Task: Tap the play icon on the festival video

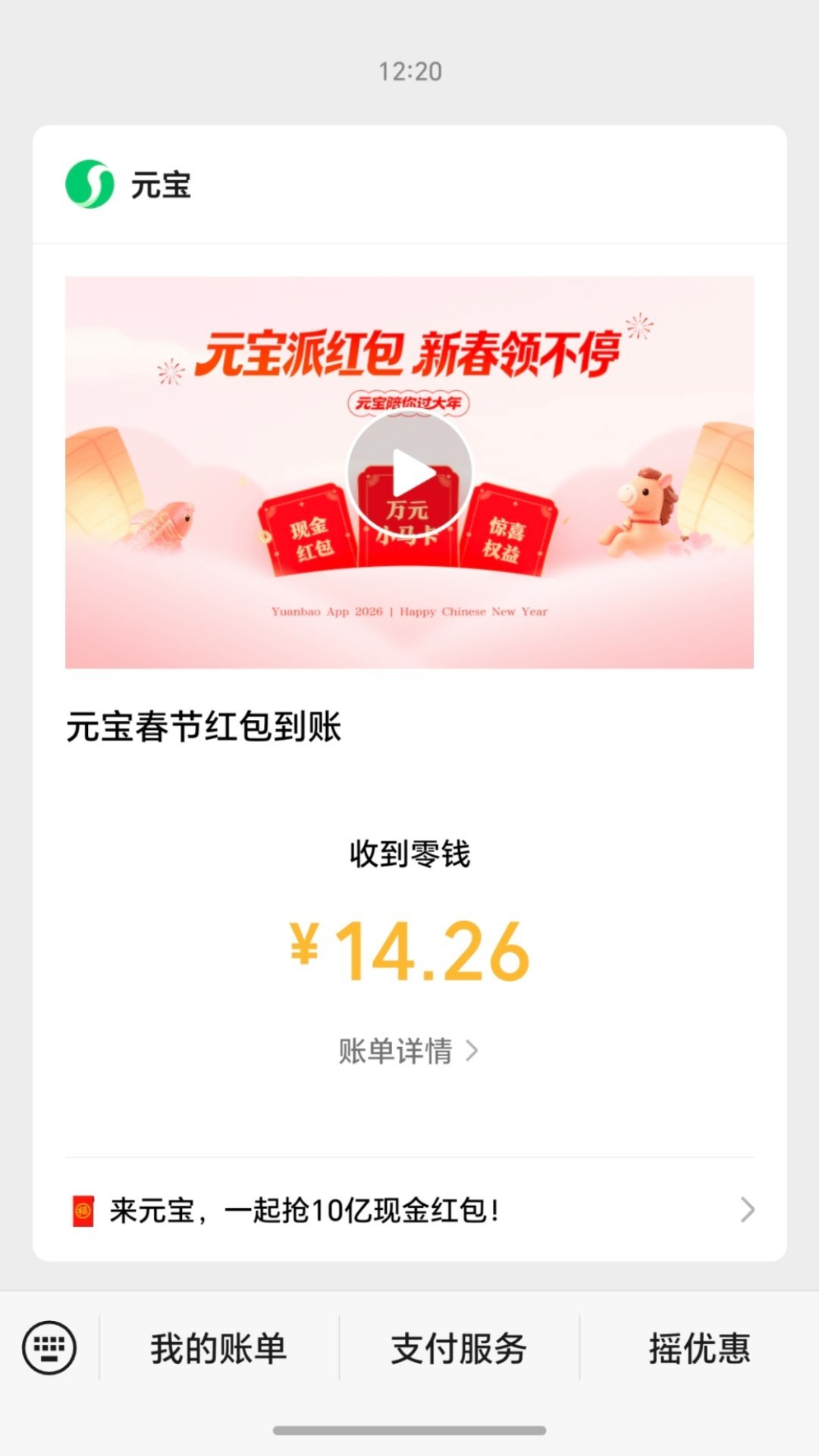Action: [409, 470]
